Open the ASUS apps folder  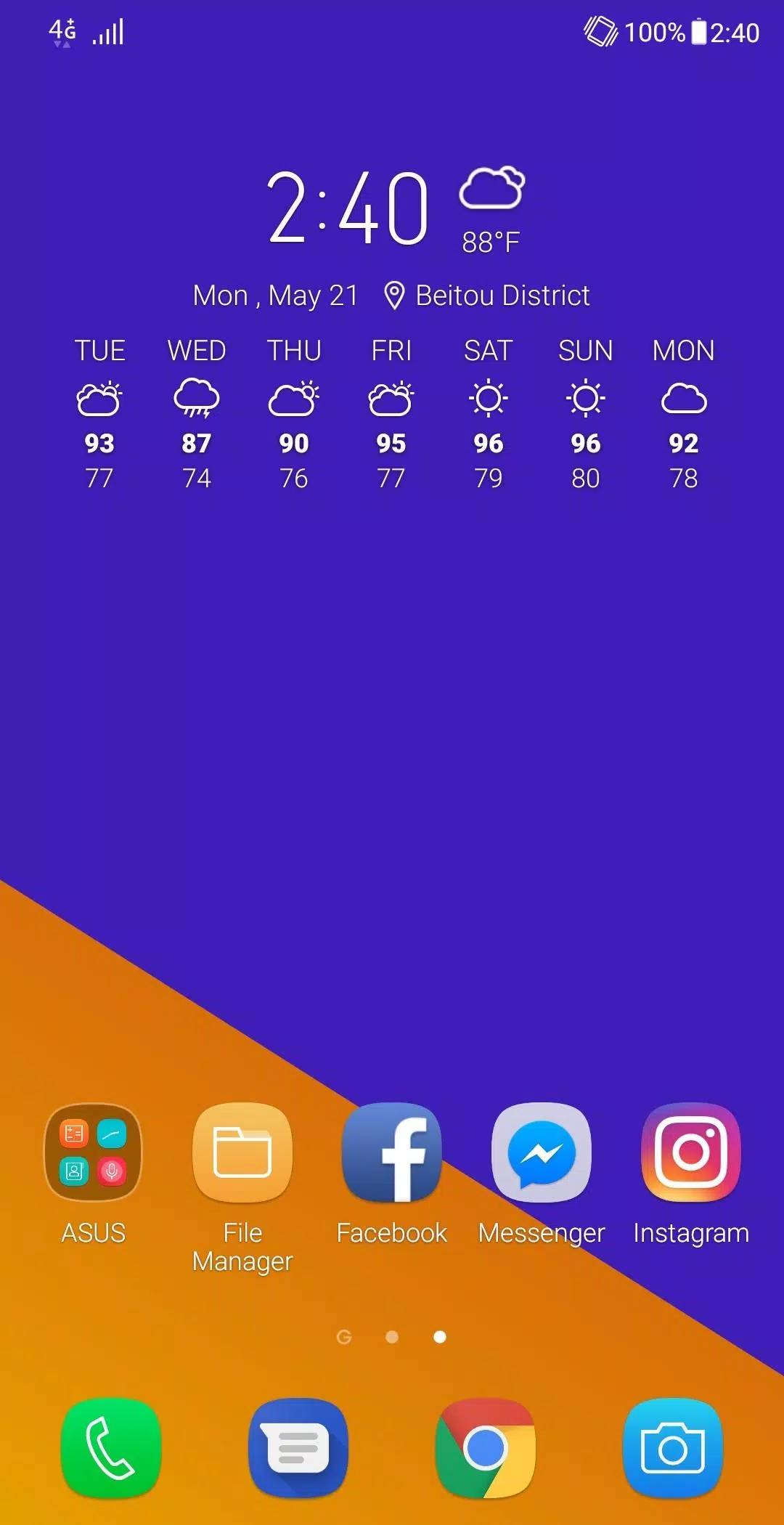tap(93, 1153)
